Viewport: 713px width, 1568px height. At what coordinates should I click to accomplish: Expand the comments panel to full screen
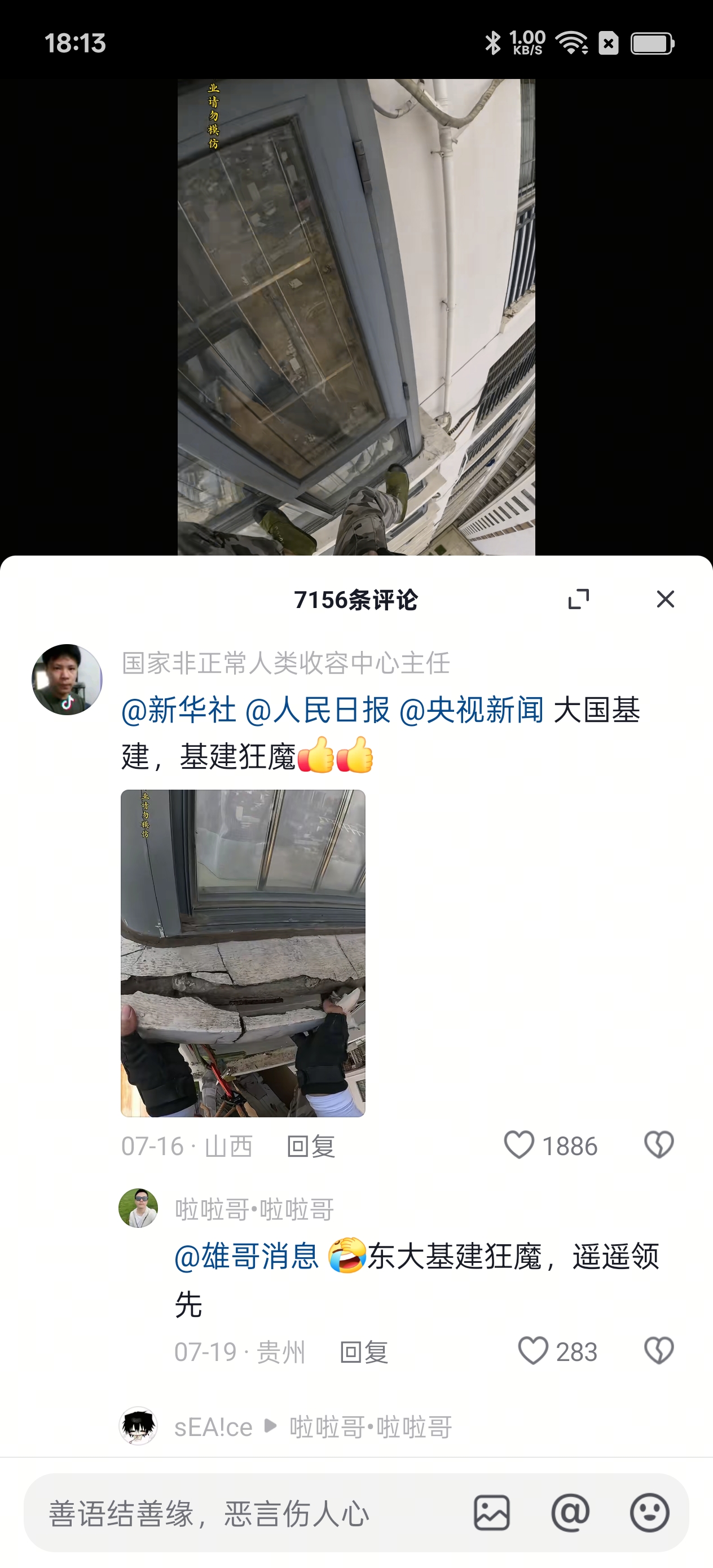(578, 599)
